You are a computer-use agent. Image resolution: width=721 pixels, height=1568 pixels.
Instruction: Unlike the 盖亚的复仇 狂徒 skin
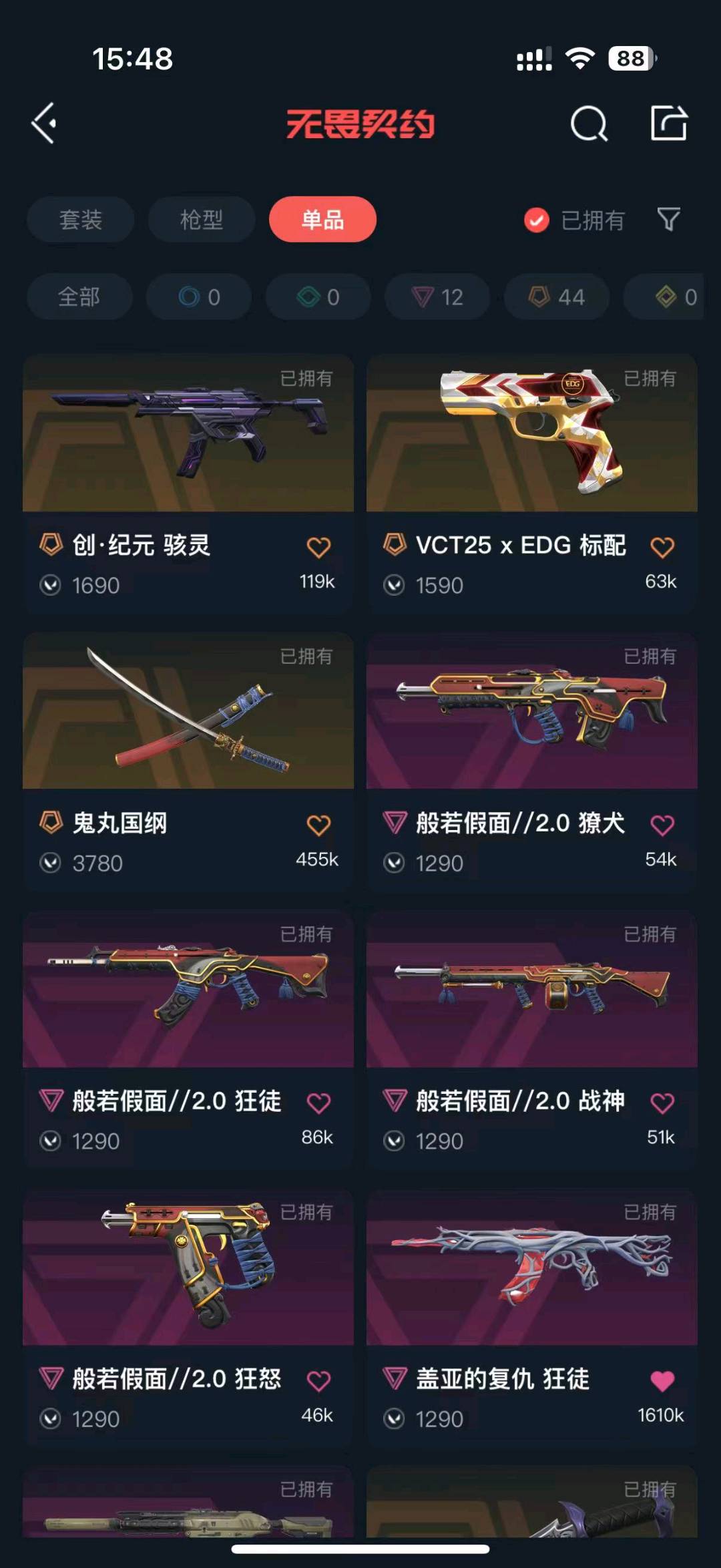(x=662, y=1381)
